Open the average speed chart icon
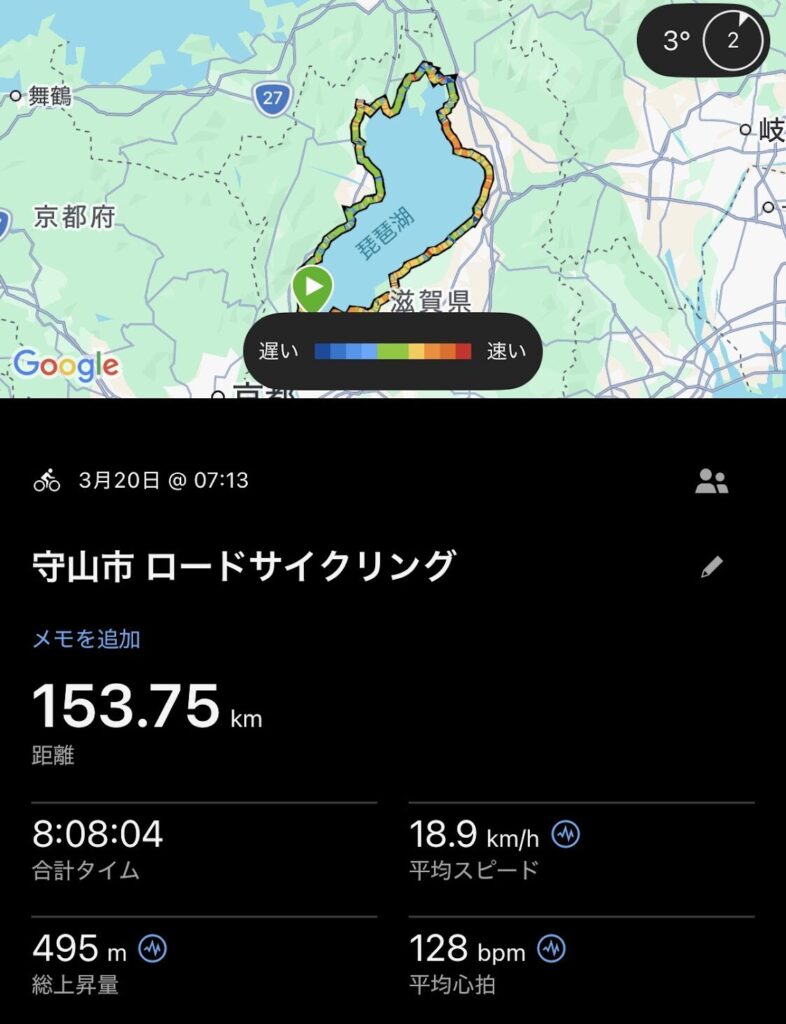This screenshot has width=786, height=1024. (566, 834)
